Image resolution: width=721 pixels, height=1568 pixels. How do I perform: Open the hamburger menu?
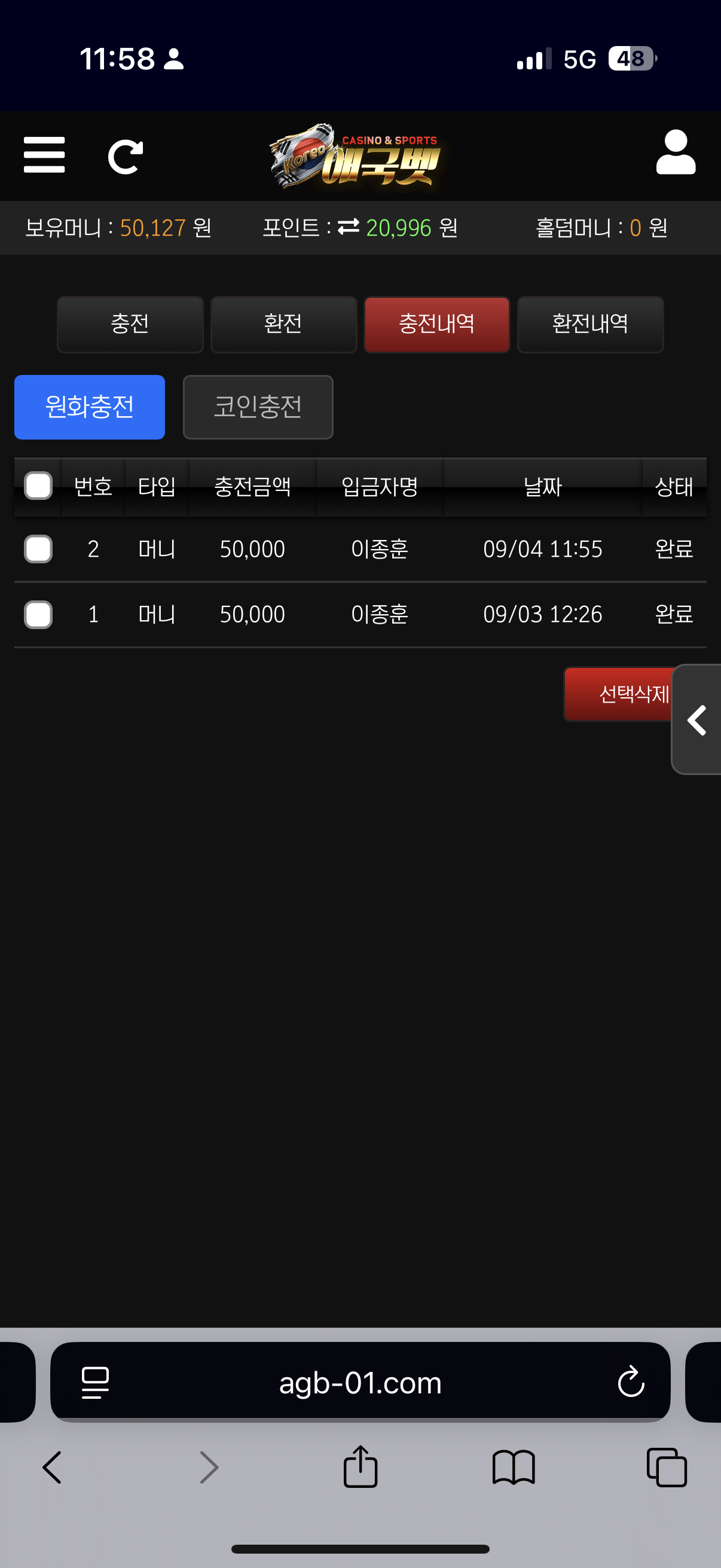tap(44, 155)
